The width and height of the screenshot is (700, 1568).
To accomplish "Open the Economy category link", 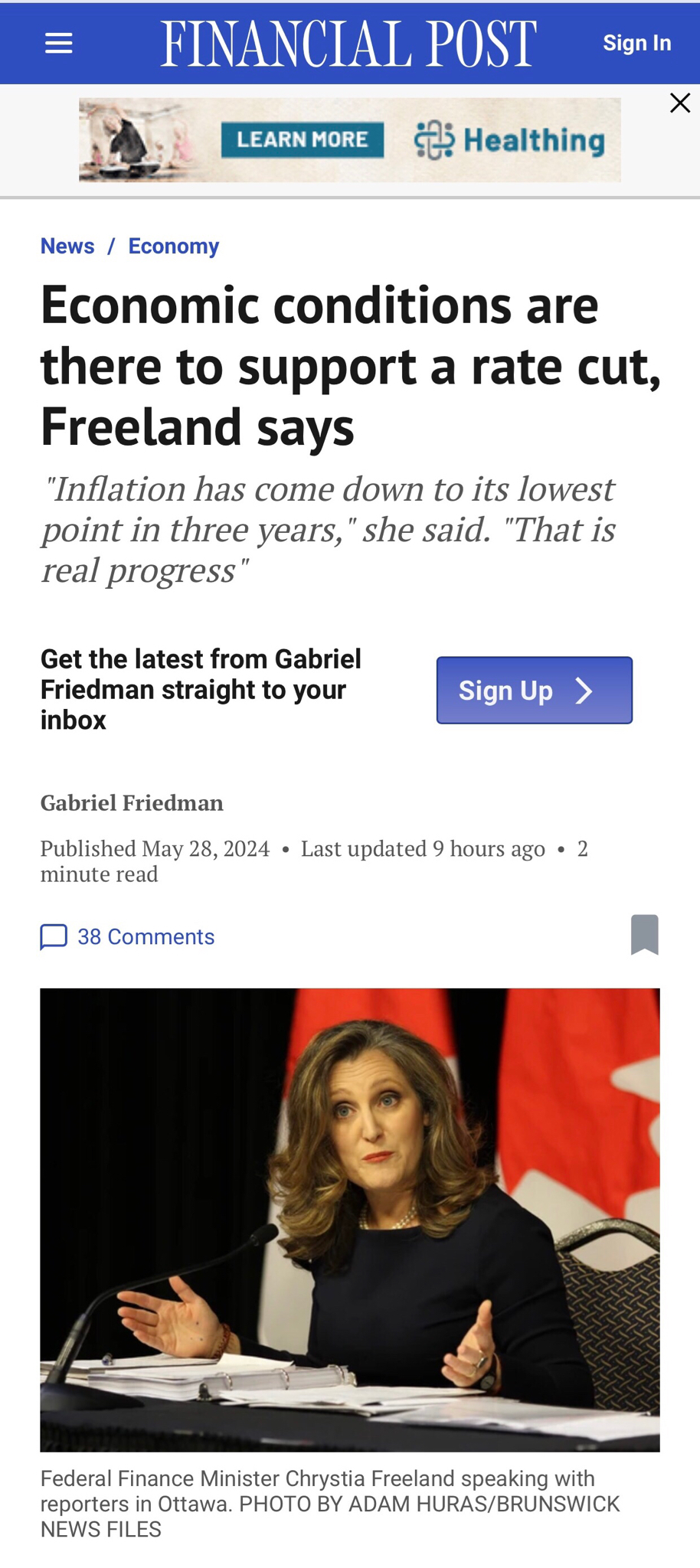I will pyautogui.click(x=174, y=247).
